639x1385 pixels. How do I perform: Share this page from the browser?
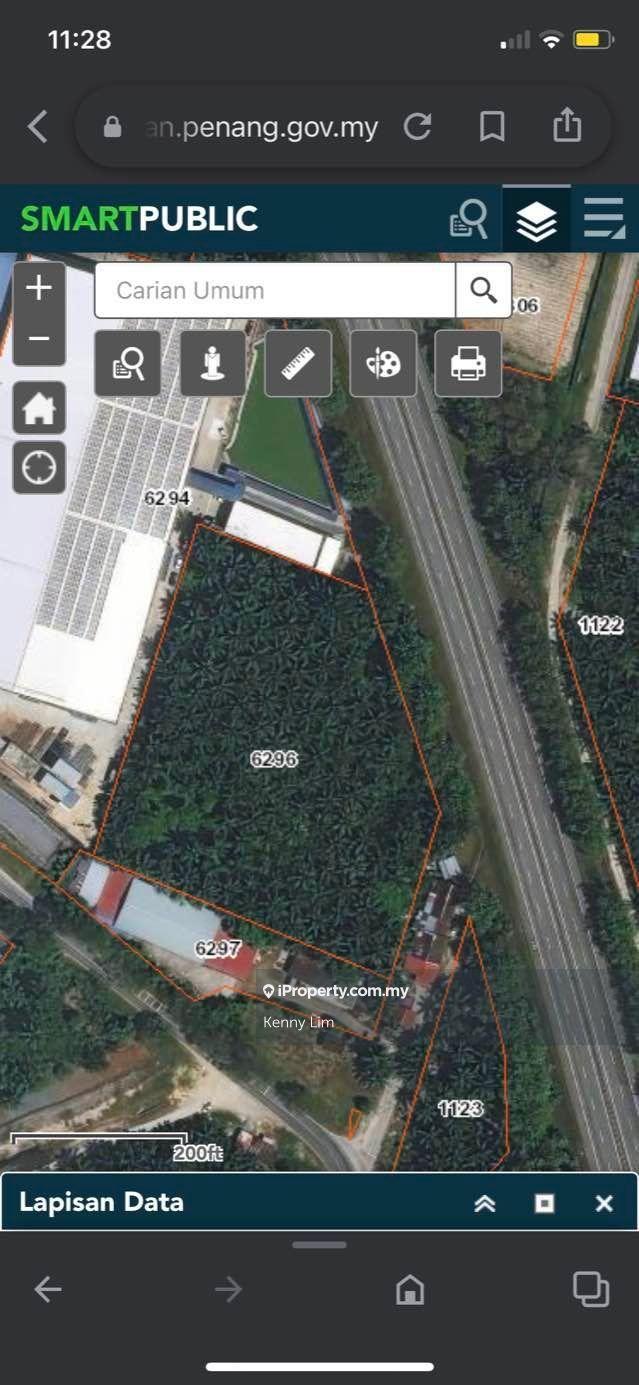point(567,126)
